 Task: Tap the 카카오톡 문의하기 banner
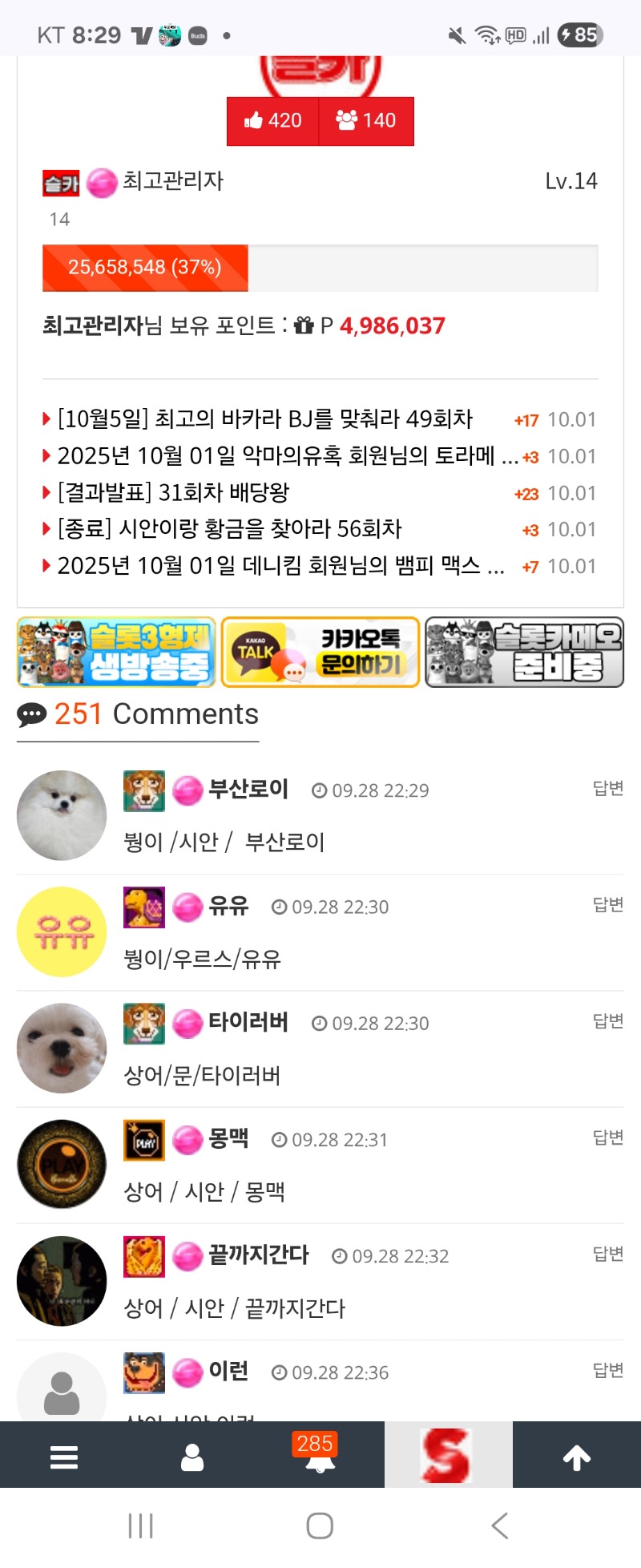tap(320, 652)
